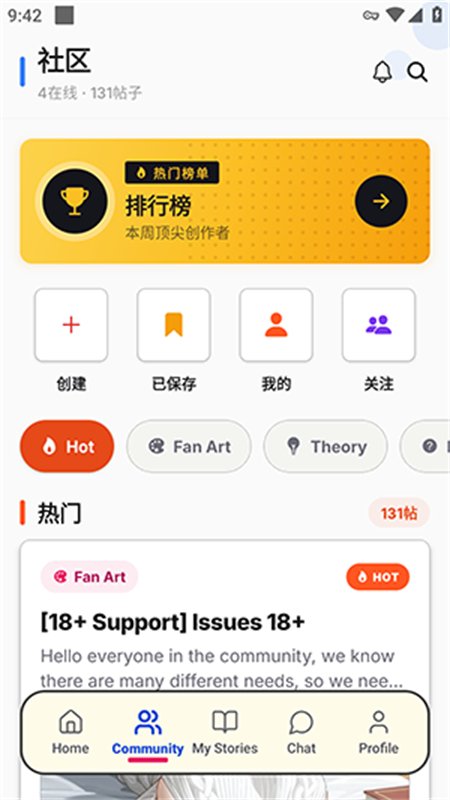The height and width of the screenshot is (800, 450).
Task: Switch to the My Stories tab
Action: click(224, 732)
